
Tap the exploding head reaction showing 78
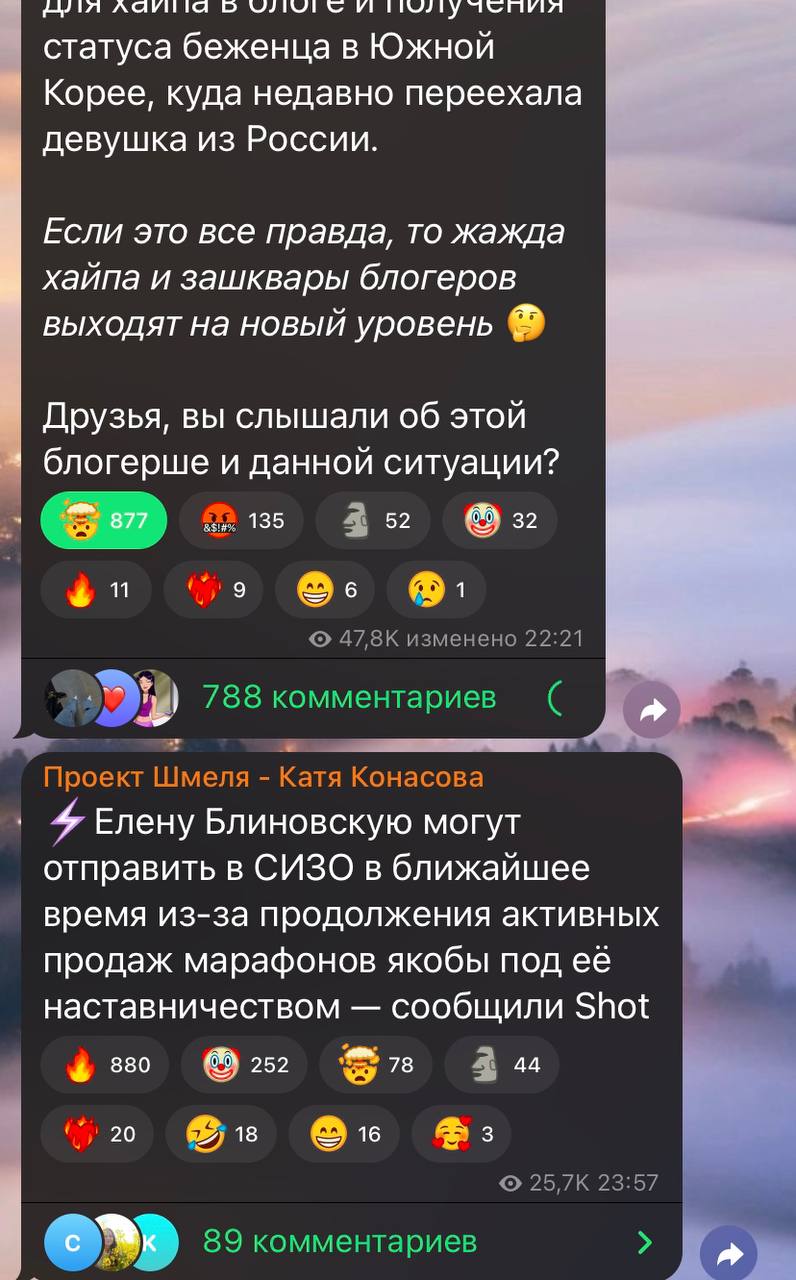(x=376, y=1065)
